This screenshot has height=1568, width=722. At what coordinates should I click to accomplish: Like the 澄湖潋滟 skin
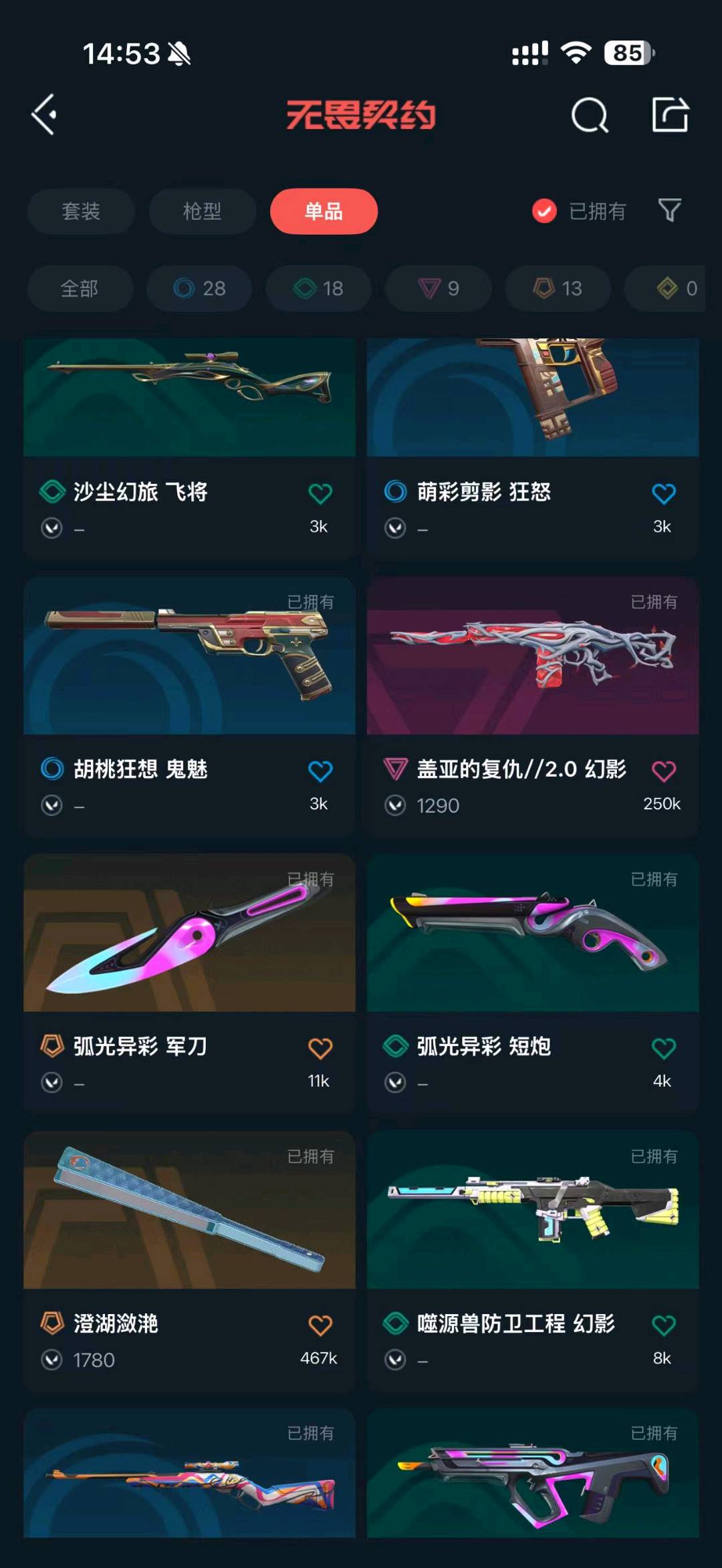pyautogui.click(x=320, y=1325)
